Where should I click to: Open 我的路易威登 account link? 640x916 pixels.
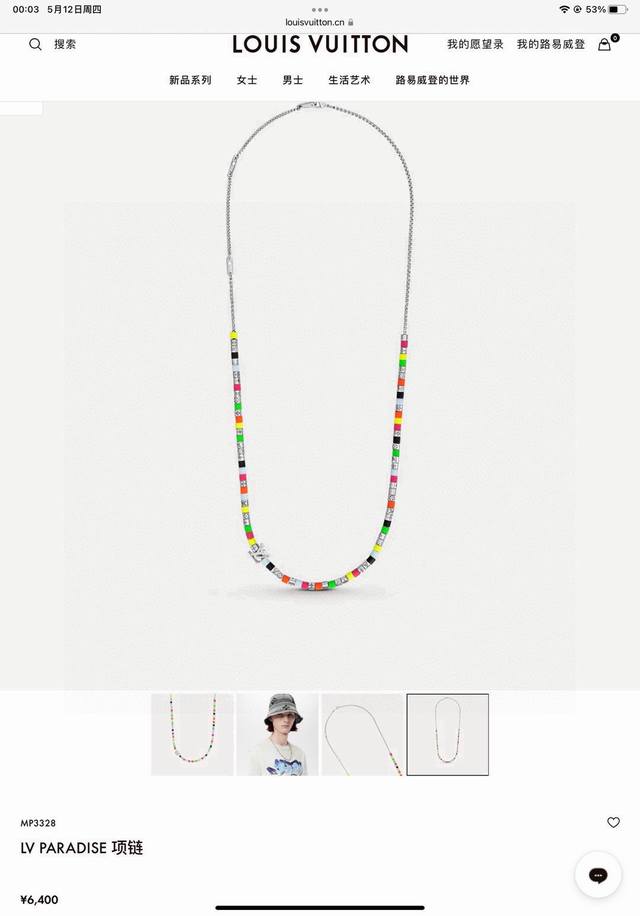[x=550, y=44]
